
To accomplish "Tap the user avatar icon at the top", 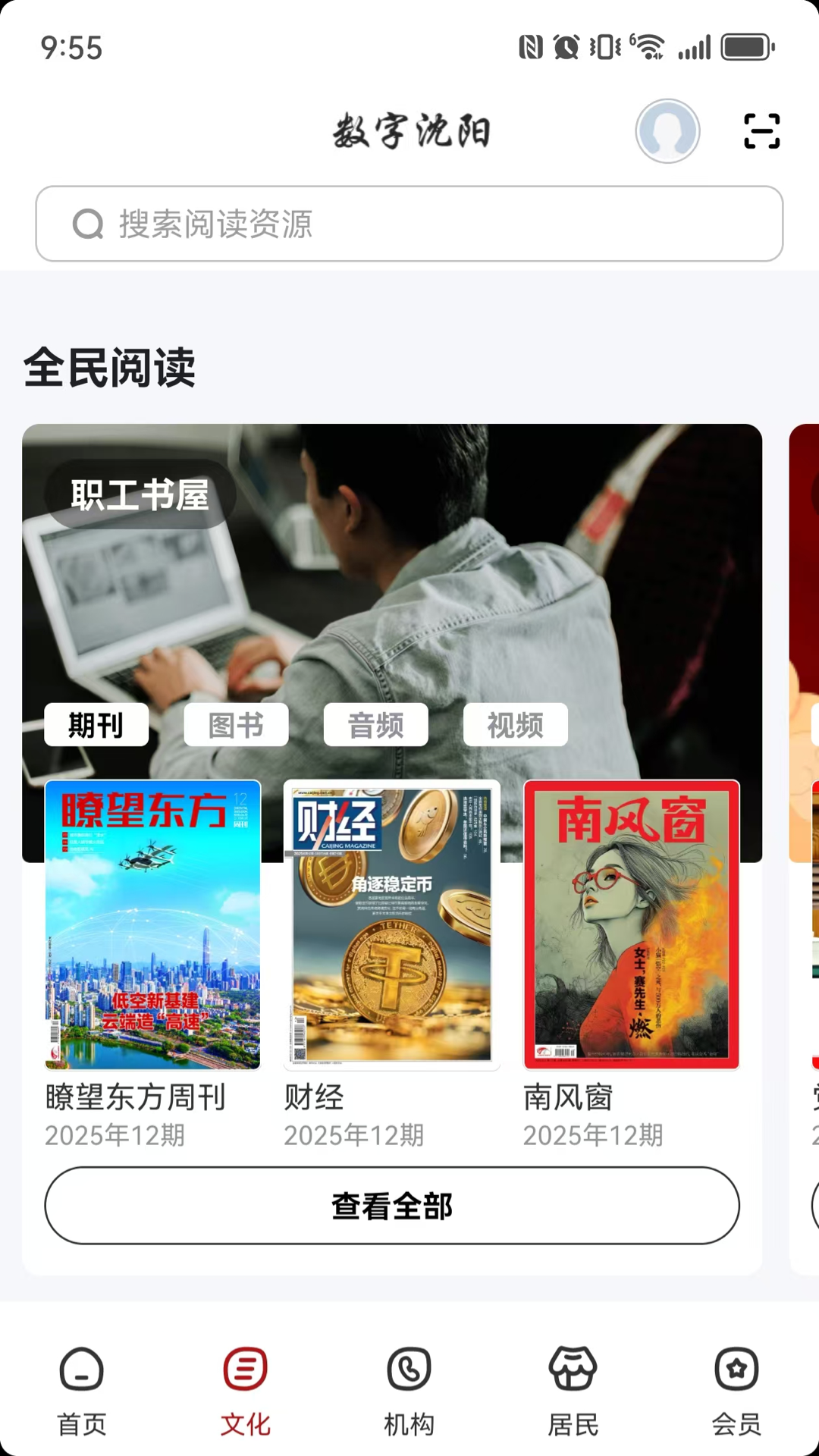I will click(667, 130).
